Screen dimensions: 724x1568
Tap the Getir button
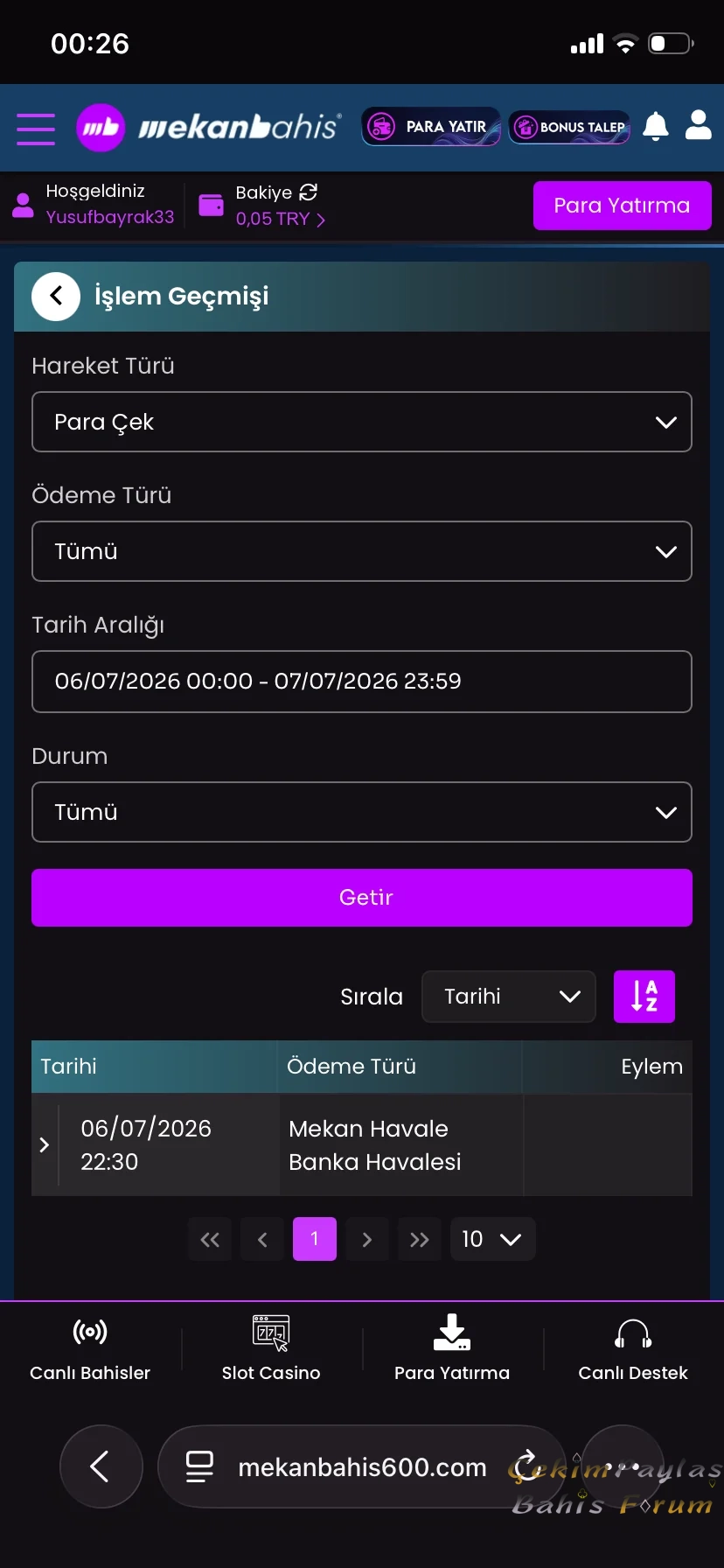click(x=362, y=898)
